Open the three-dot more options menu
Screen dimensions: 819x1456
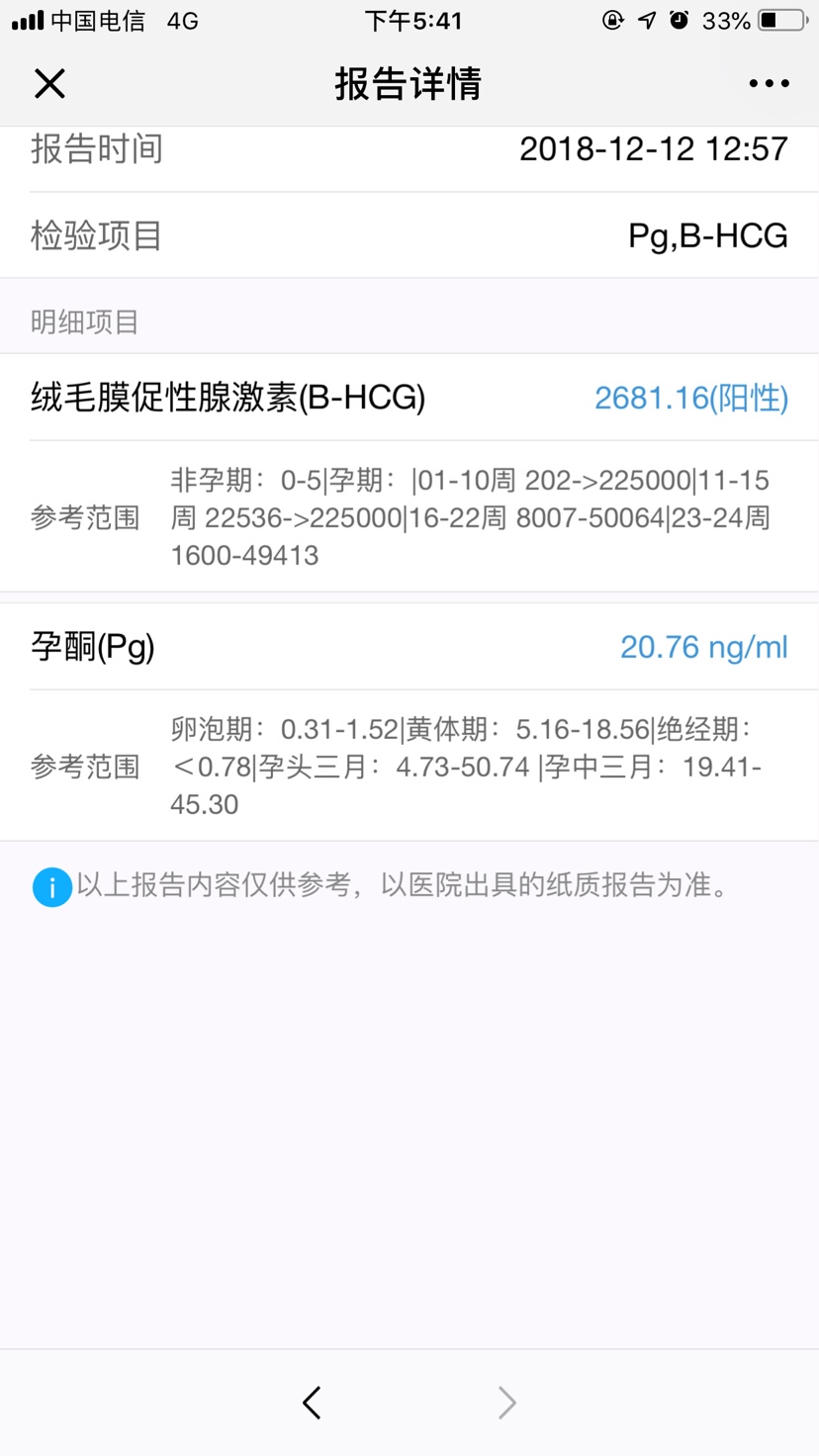click(x=769, y=84)
